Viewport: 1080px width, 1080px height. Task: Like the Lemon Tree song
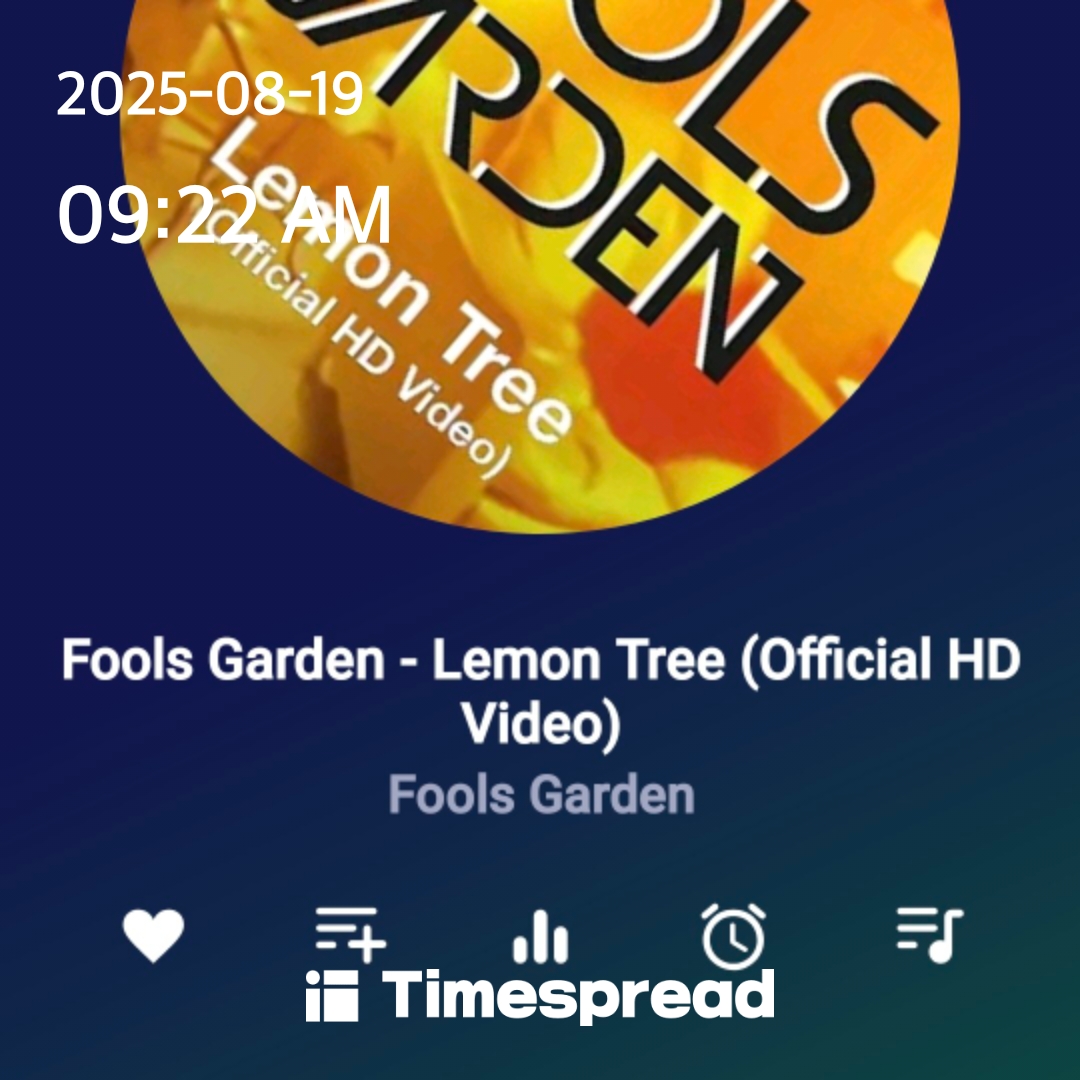(153, 936)
